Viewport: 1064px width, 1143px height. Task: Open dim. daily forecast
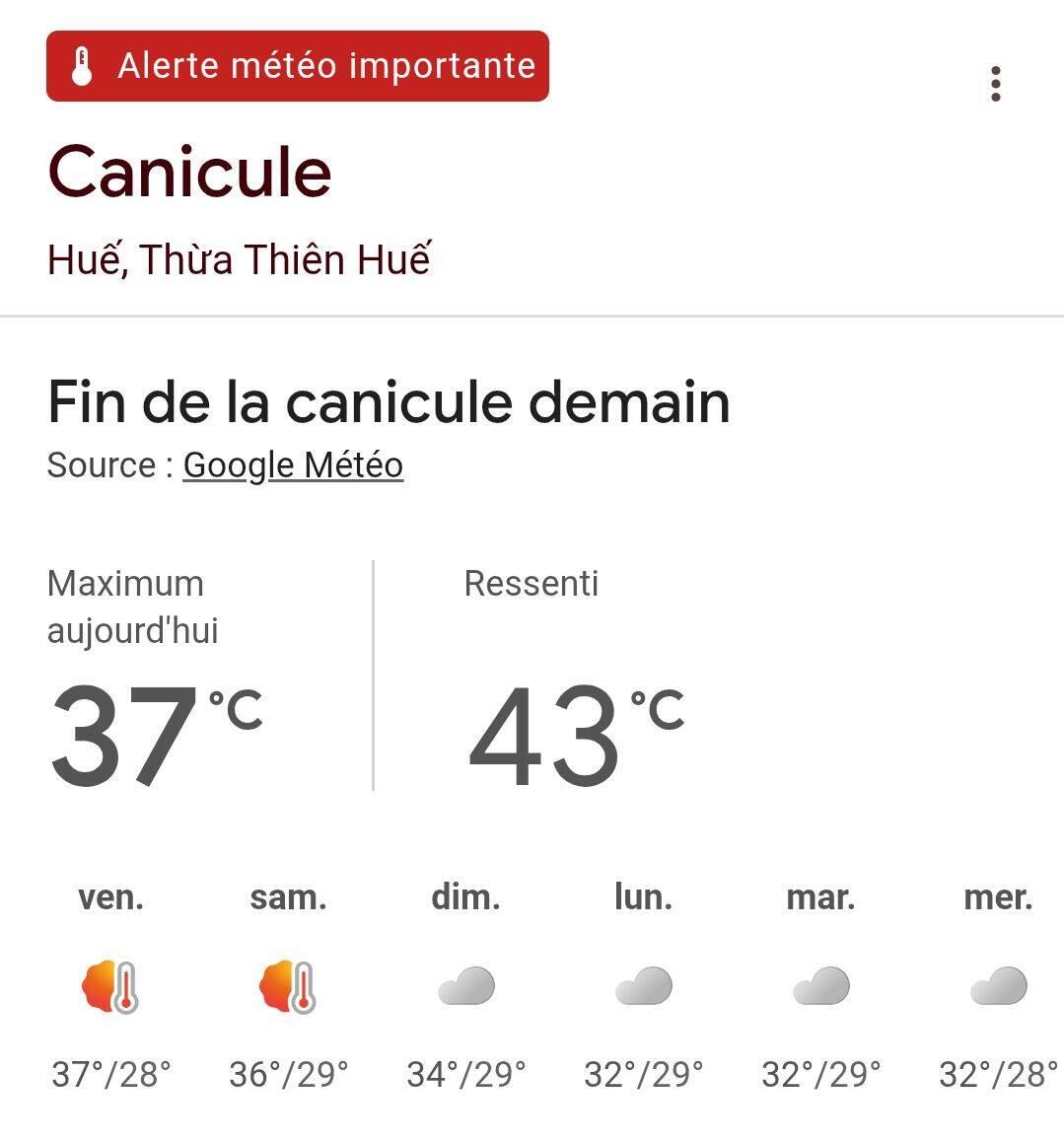[465, 985]
